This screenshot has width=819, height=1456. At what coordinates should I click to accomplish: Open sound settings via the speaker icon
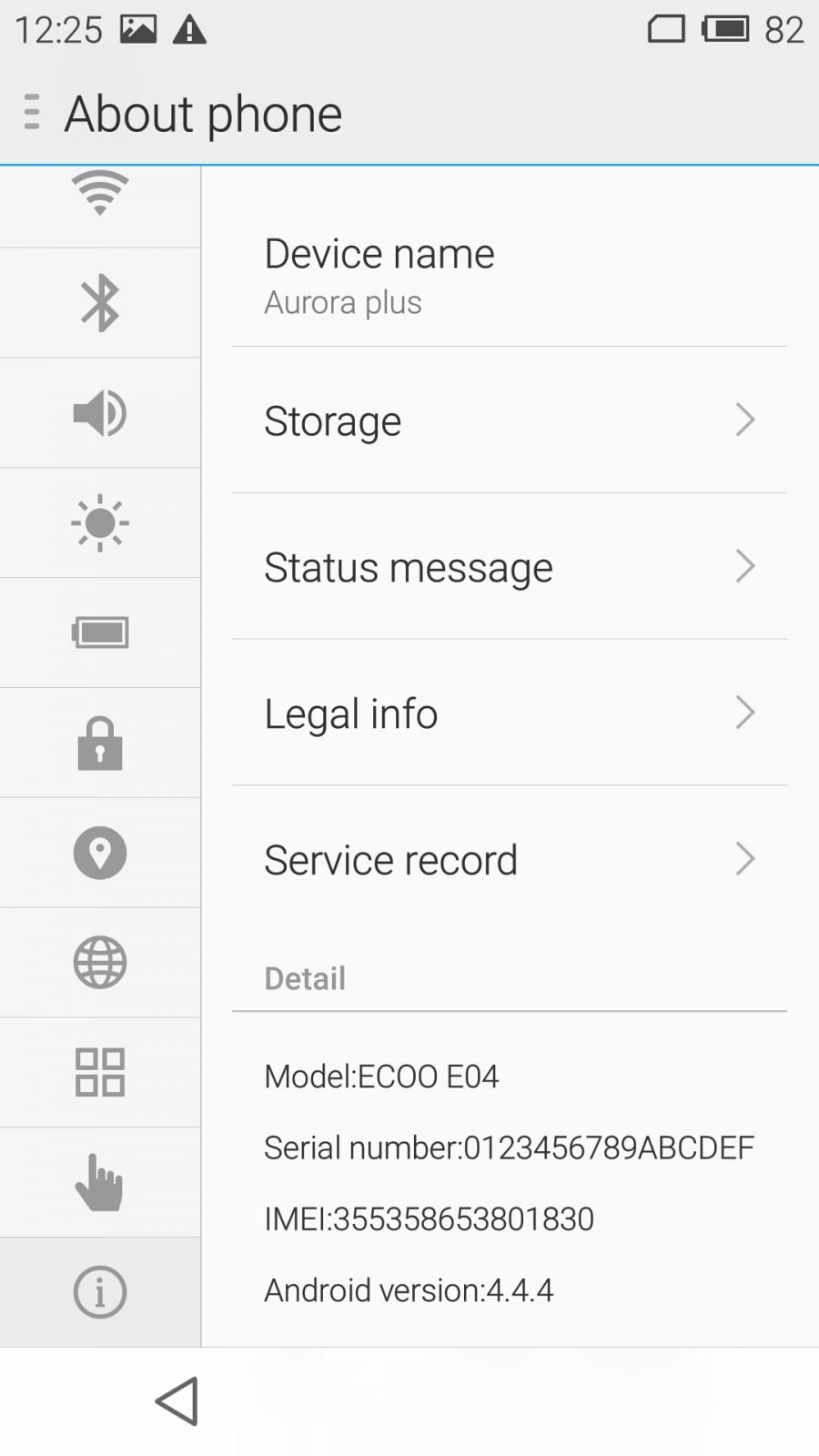[x=100, y=413]
